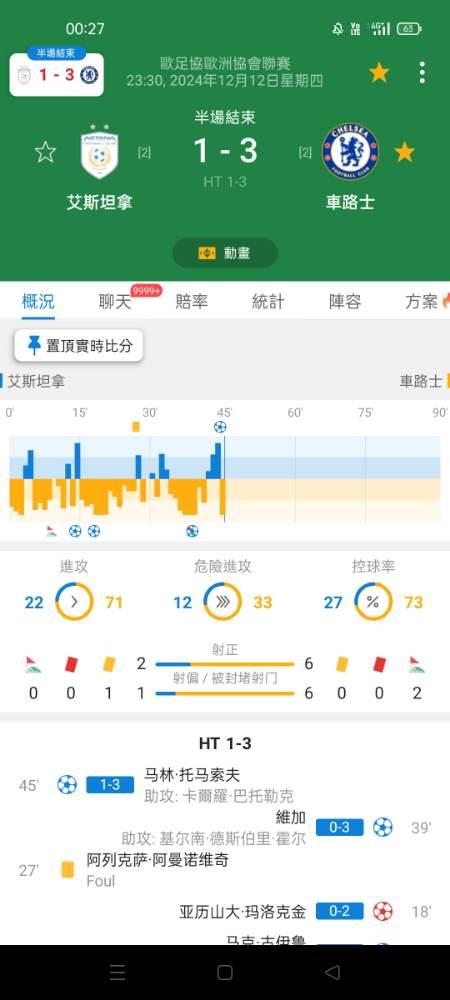Switch to the 聊天 tab
Screen dimensions: 450x1000
tap(115, 302)
